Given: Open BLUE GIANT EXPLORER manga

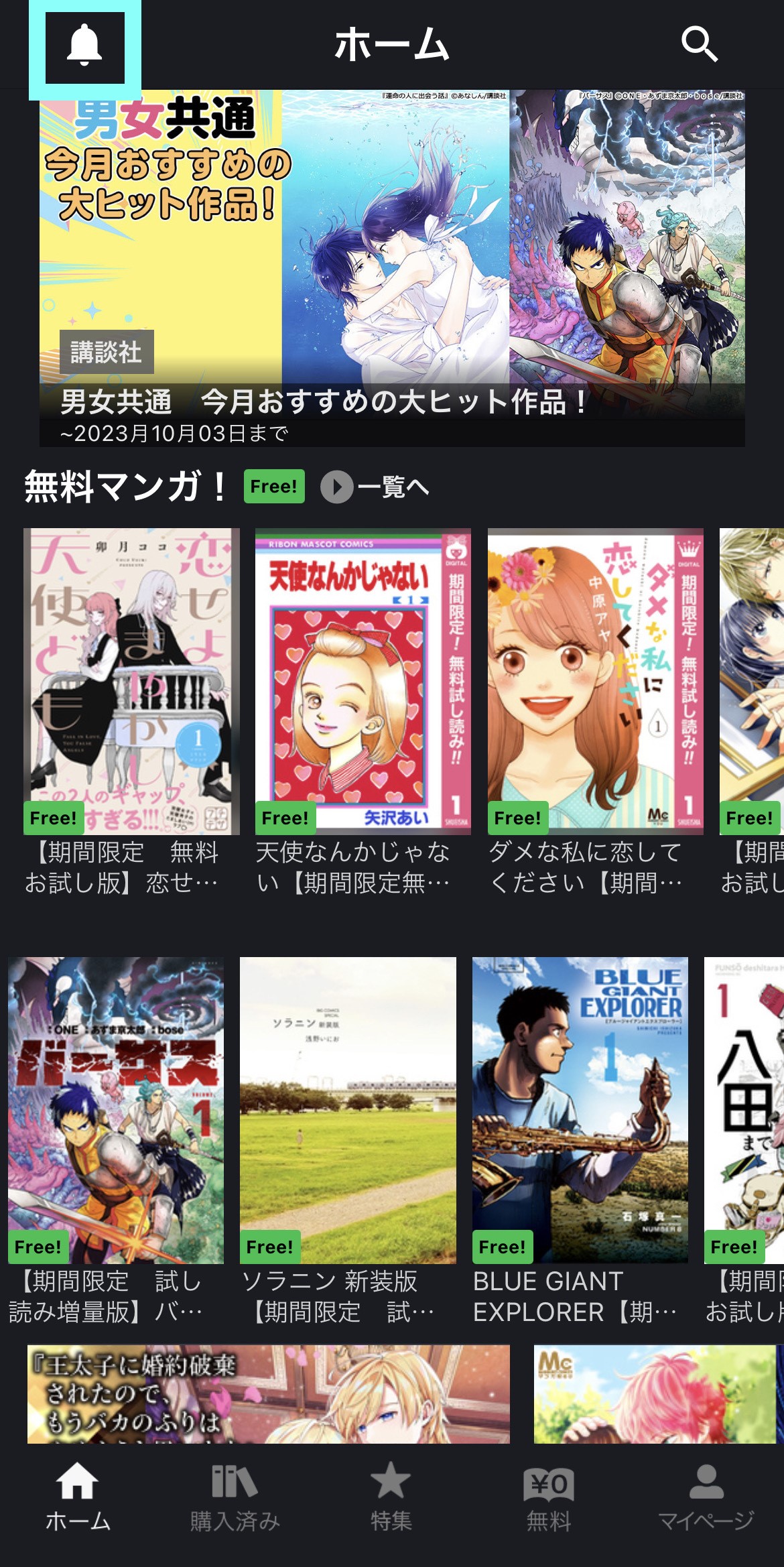Looking at the screenshot, I should click(580, 1110).
